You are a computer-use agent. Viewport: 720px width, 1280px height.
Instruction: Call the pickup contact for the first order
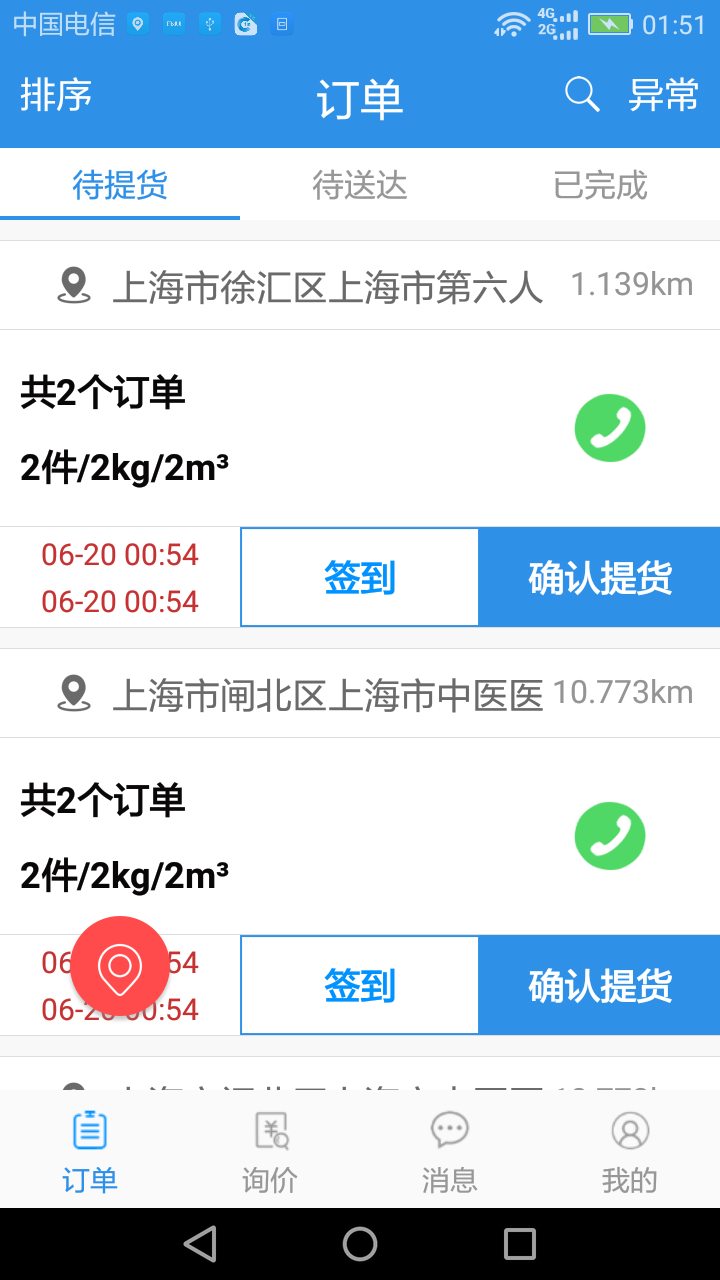[x=610, y=427]
